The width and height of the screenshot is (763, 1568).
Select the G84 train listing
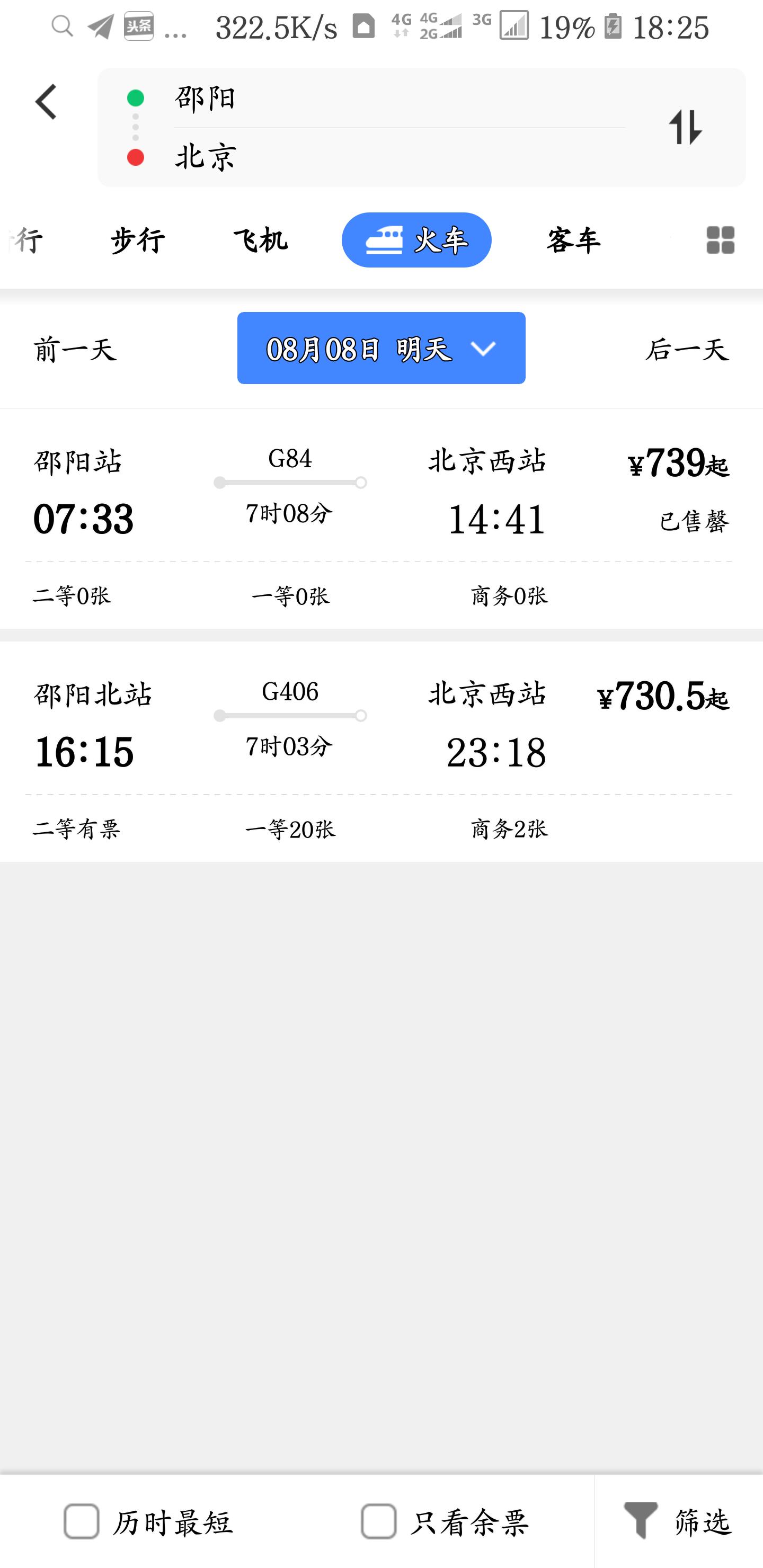coord(381,518)
